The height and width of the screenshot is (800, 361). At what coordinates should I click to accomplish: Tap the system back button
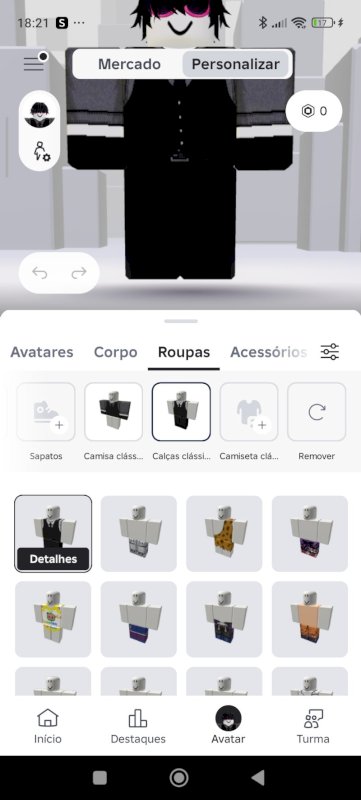coord(259,778)
